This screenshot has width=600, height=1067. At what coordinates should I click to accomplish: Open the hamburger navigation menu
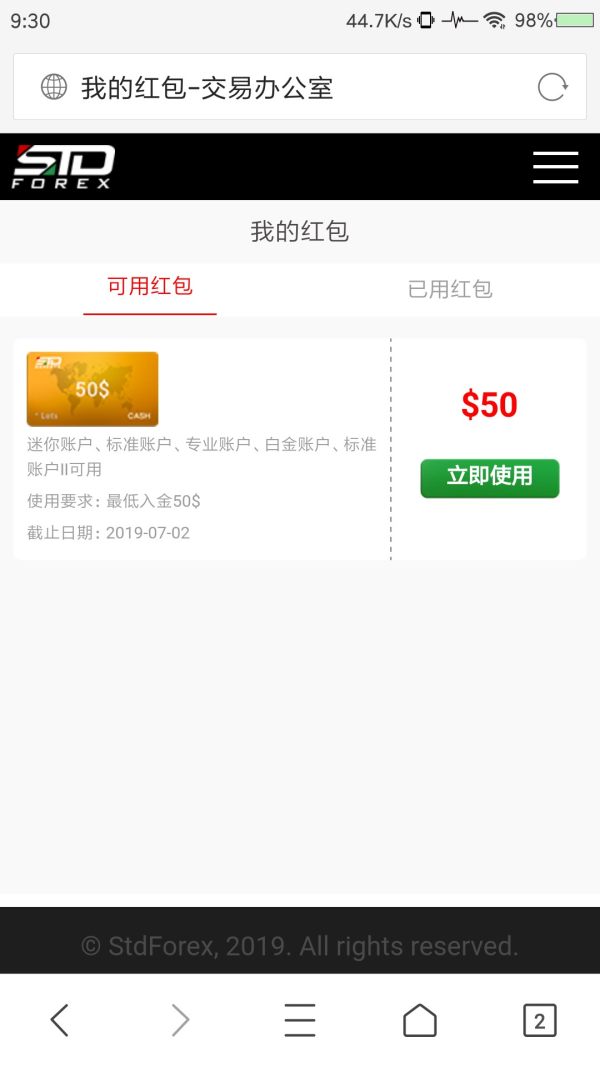555,167
